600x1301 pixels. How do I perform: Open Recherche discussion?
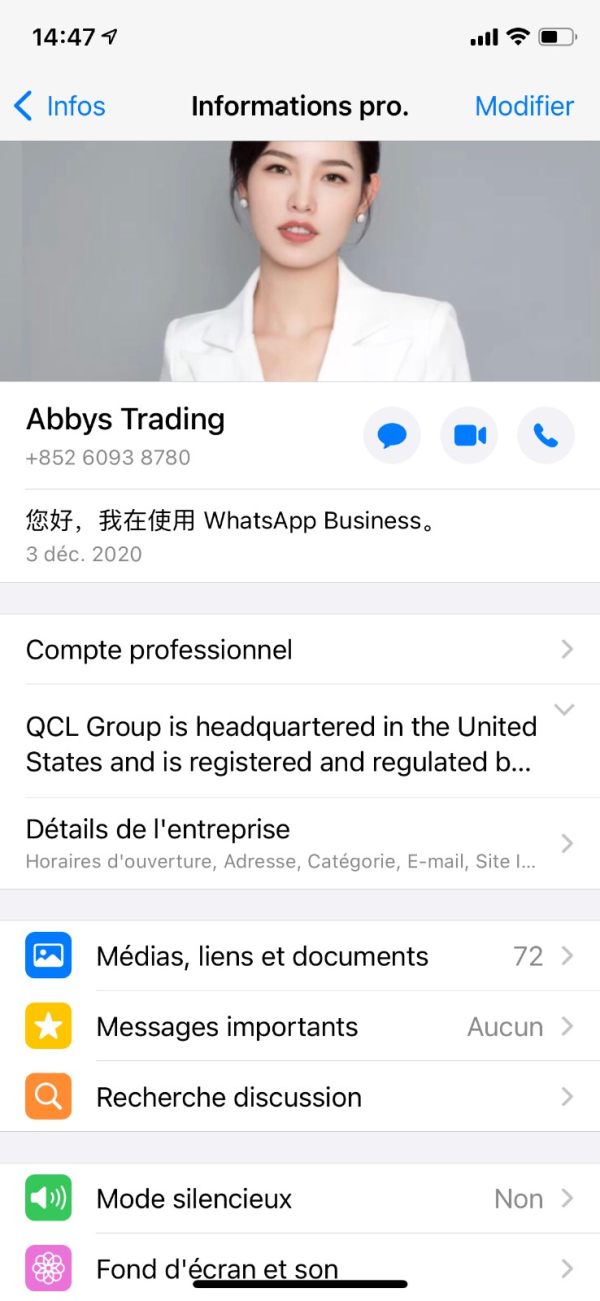pos(300,1096)
